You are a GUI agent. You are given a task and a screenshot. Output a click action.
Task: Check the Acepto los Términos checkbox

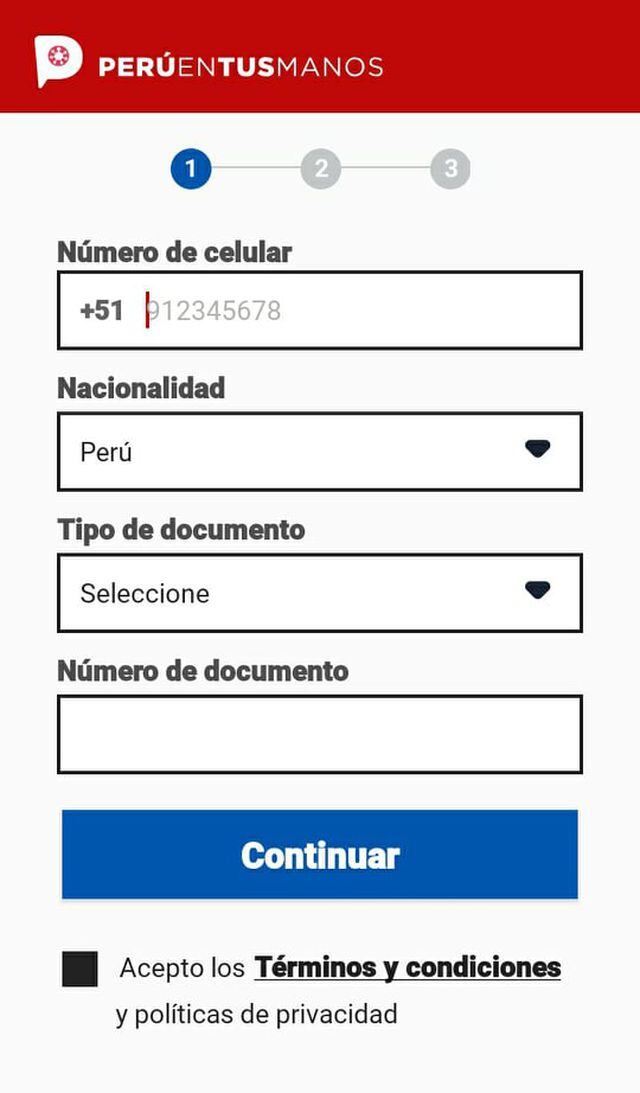pyautogui.click(x=80, y=969)
